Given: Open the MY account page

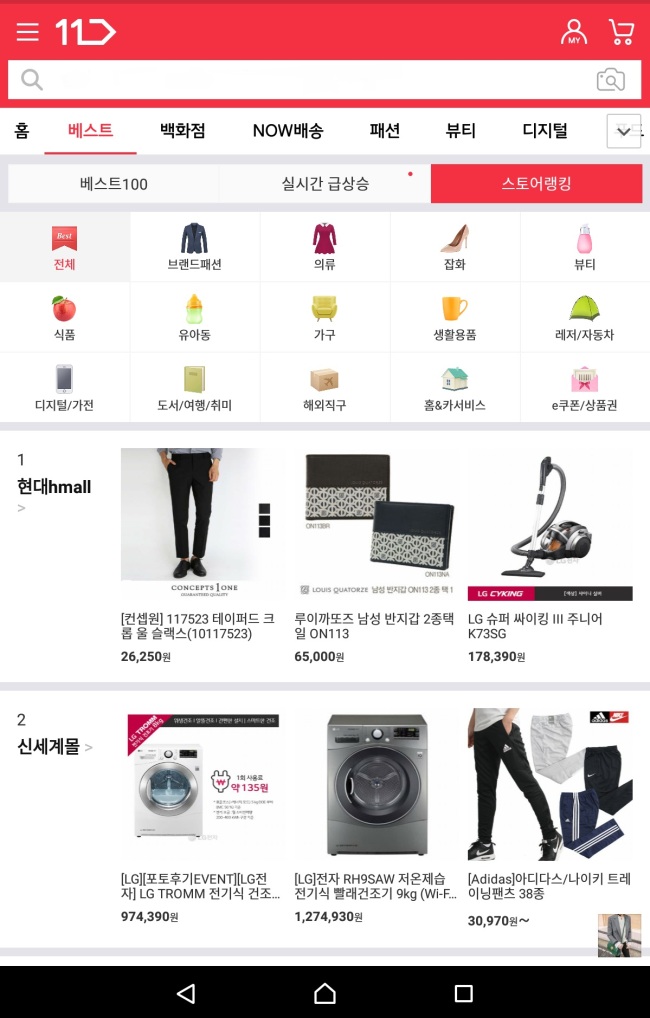Looking at the screenshot, I should 573,32.
